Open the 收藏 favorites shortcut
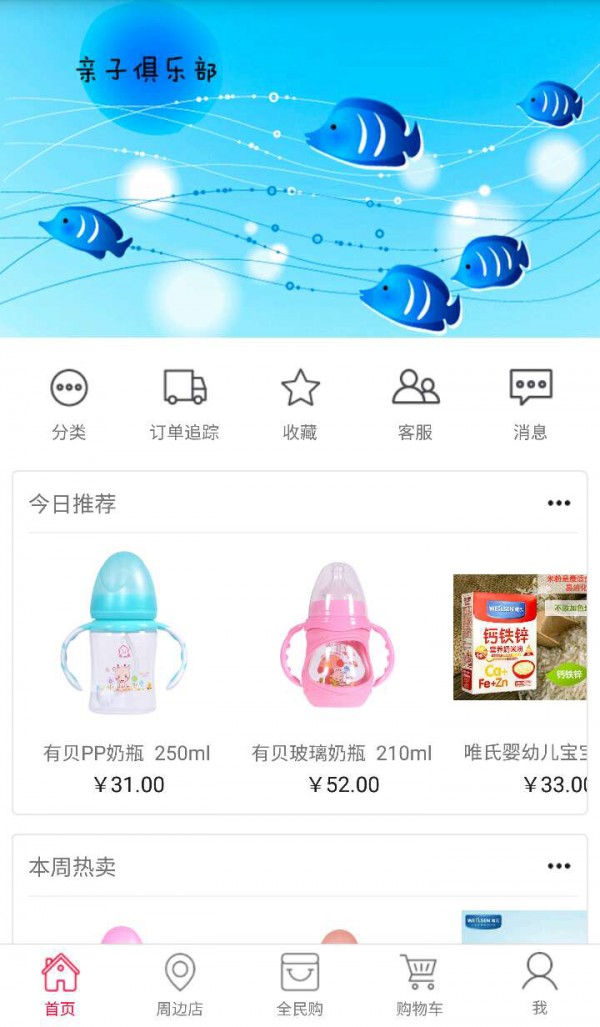The image size is (600, 1027). [x=300, y=403]
